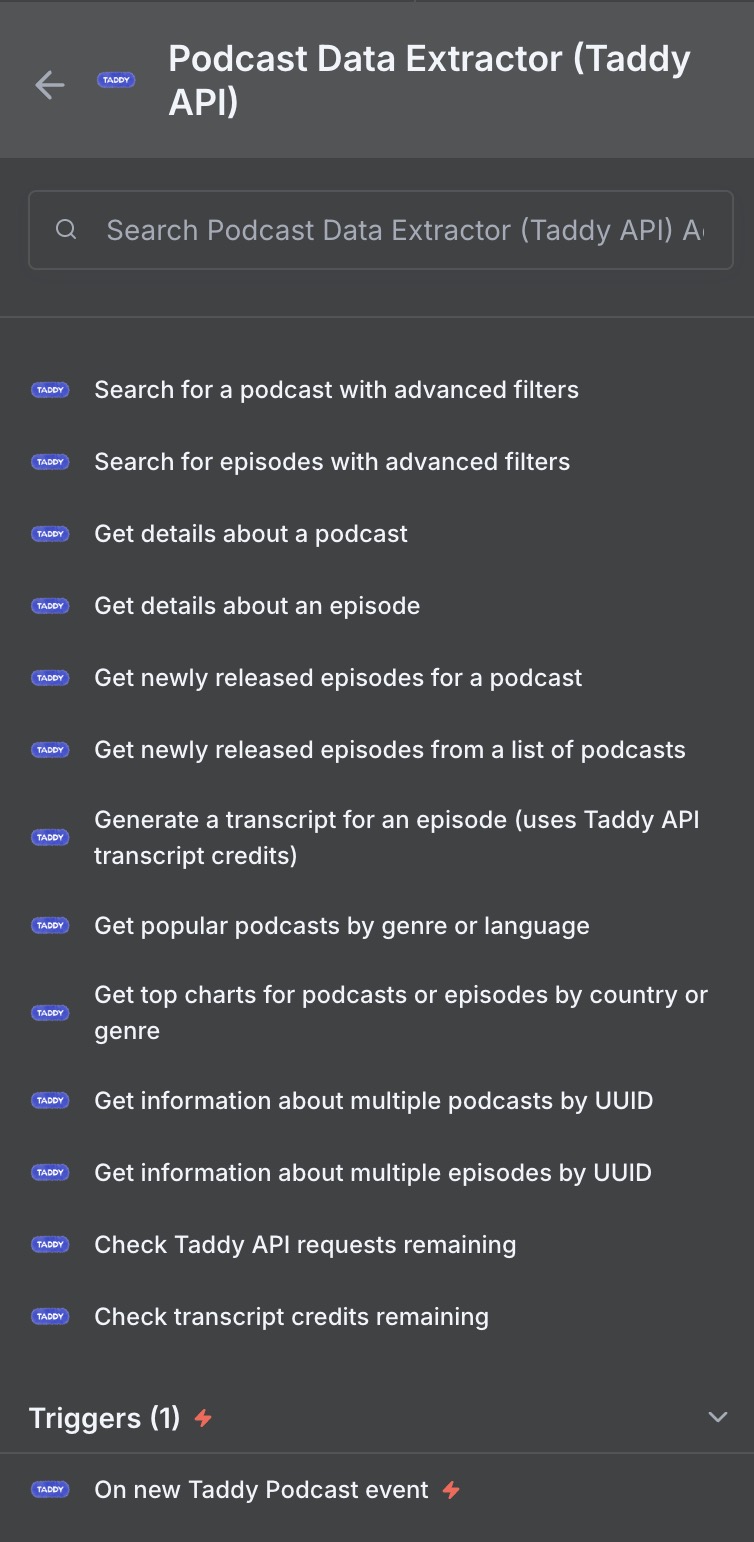
Task: Open Get details about an episode
Action: (x=257, y=606)
